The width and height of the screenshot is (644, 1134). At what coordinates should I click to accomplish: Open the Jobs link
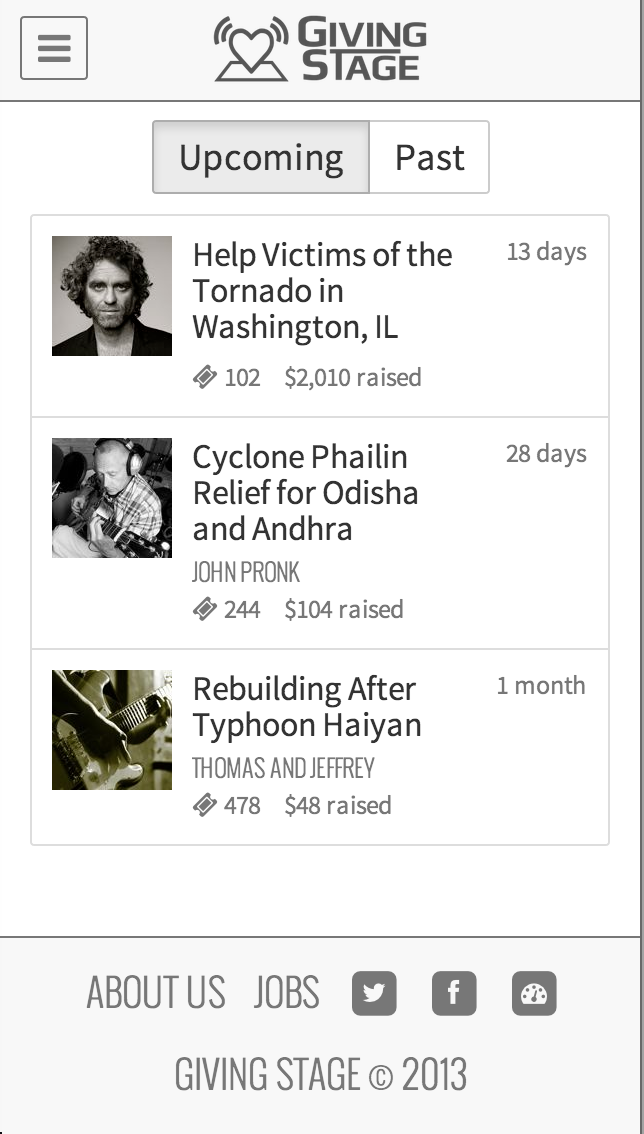pos(286,993)
